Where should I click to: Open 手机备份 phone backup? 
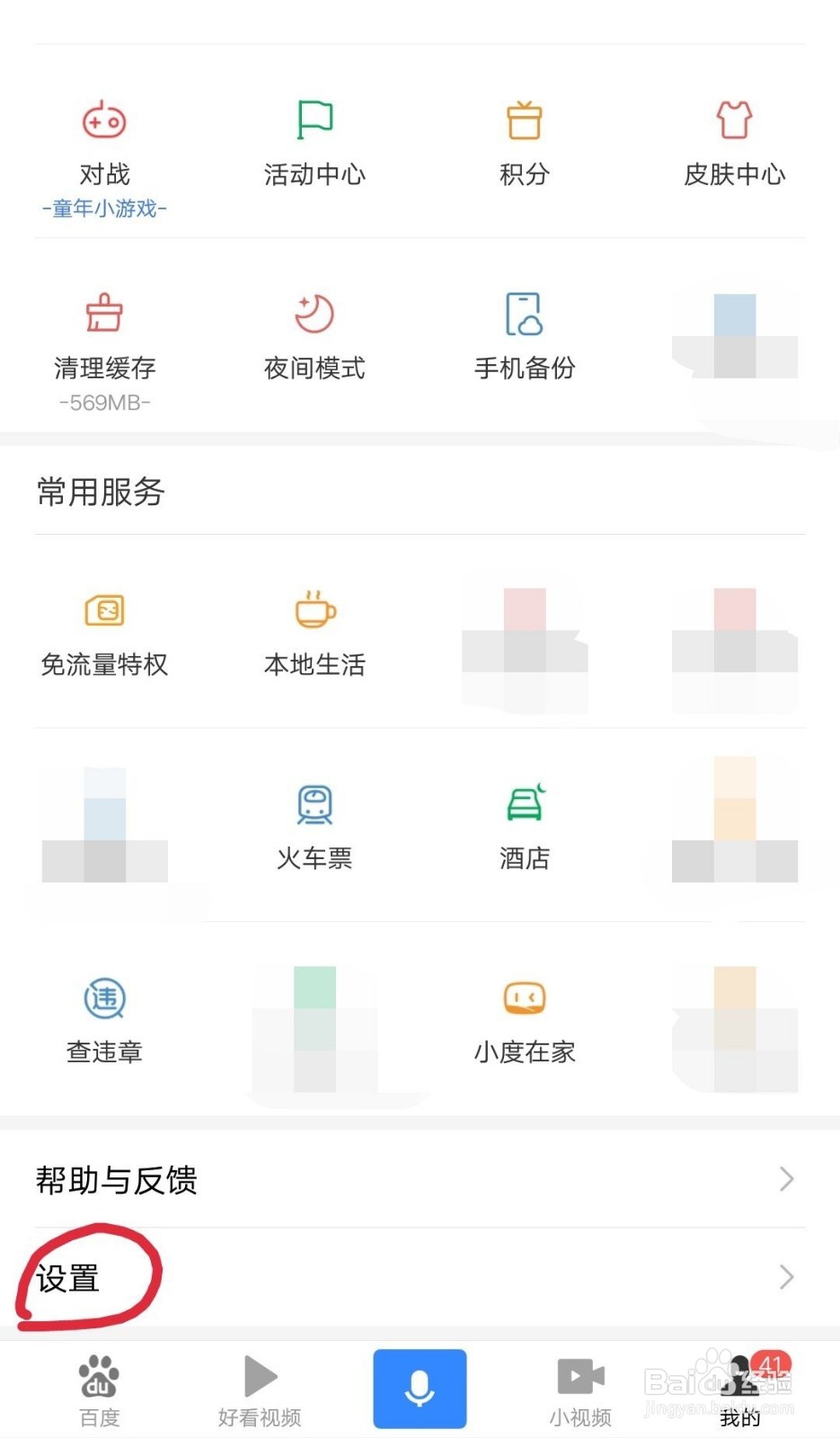point(525,337)
